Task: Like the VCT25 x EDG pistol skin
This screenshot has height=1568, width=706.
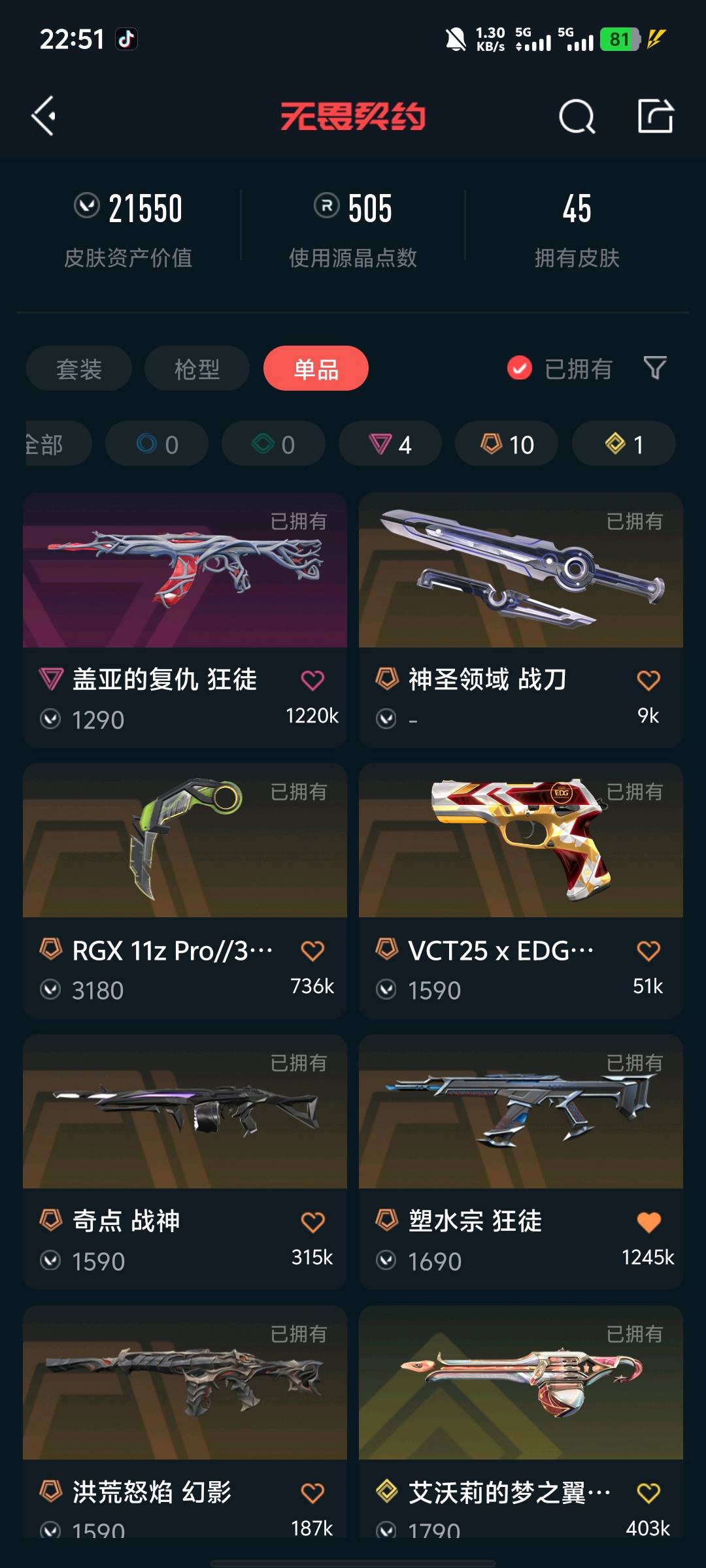Action: click(x=648, y=951)
